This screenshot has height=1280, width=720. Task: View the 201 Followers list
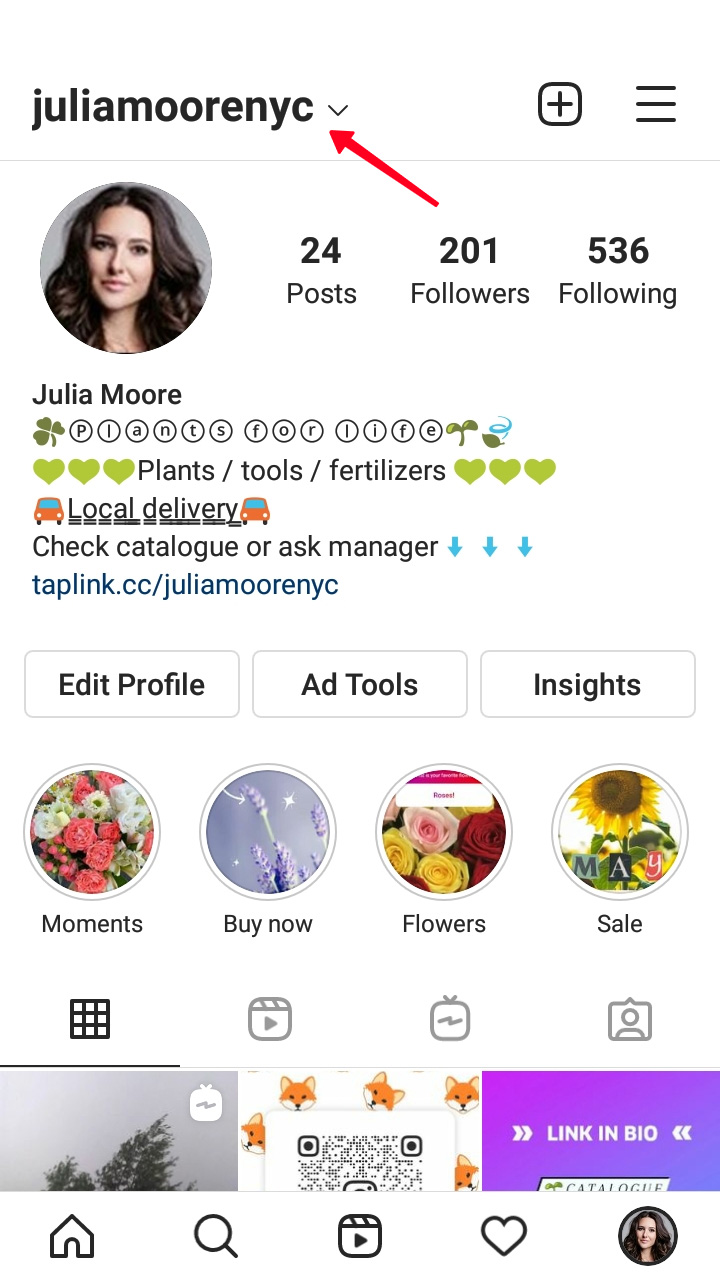click(470, 270)
